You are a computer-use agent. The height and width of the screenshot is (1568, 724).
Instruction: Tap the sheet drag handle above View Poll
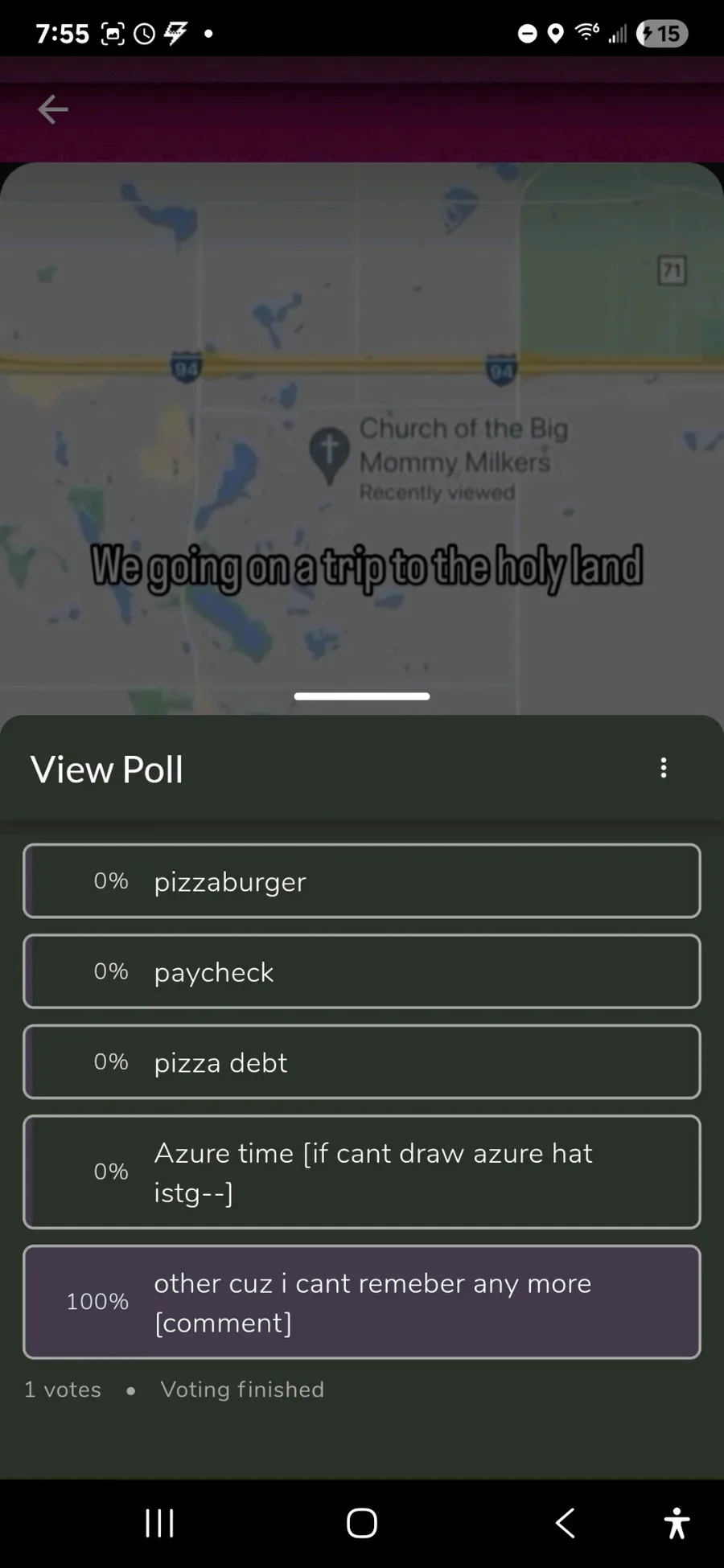(362, 696)
